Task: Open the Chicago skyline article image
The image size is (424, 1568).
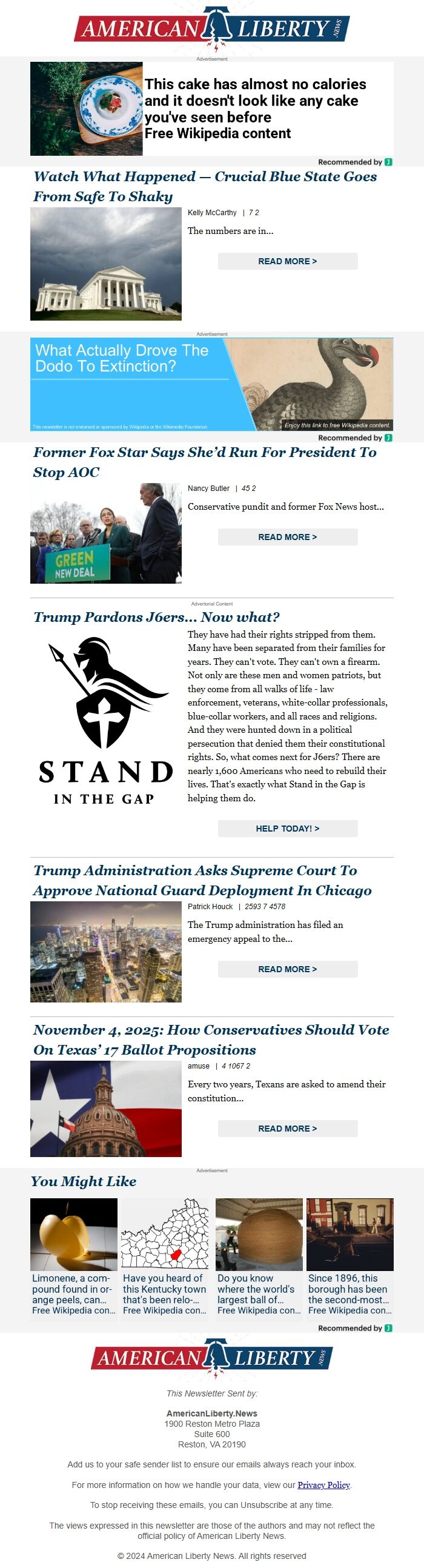Action: [x=106, y=952]
